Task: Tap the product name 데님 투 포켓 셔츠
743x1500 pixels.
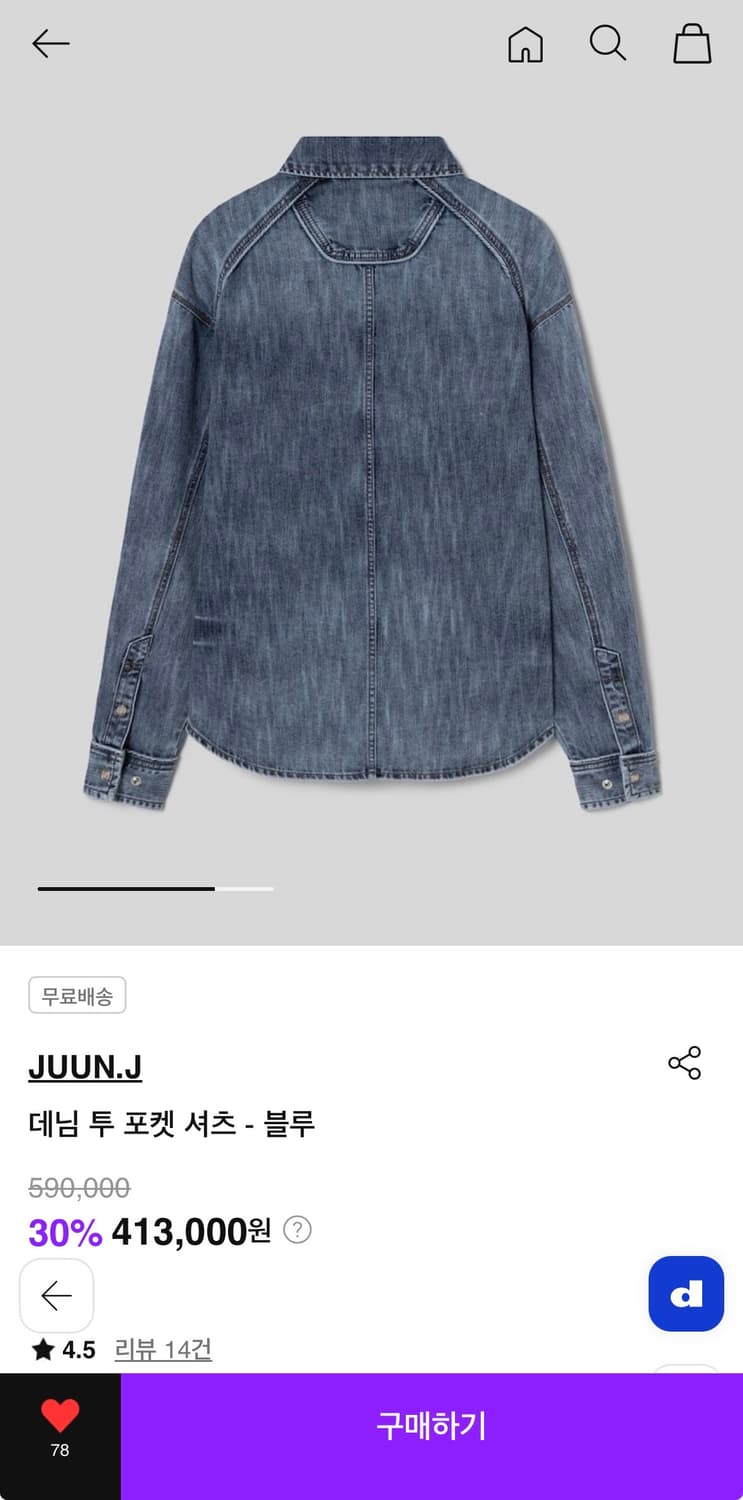Action: click(170, 1122)
